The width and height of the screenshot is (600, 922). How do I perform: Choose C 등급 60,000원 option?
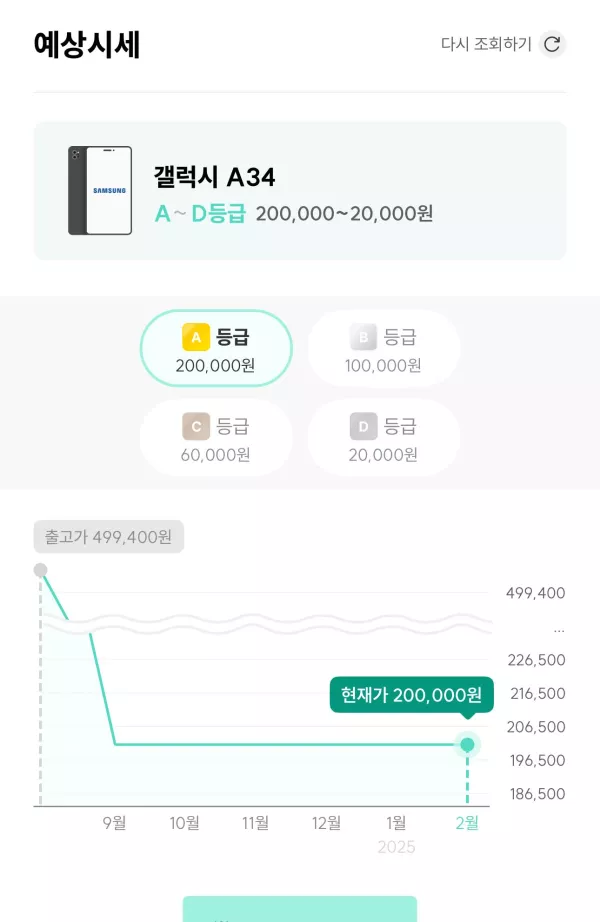coord(216,438)
